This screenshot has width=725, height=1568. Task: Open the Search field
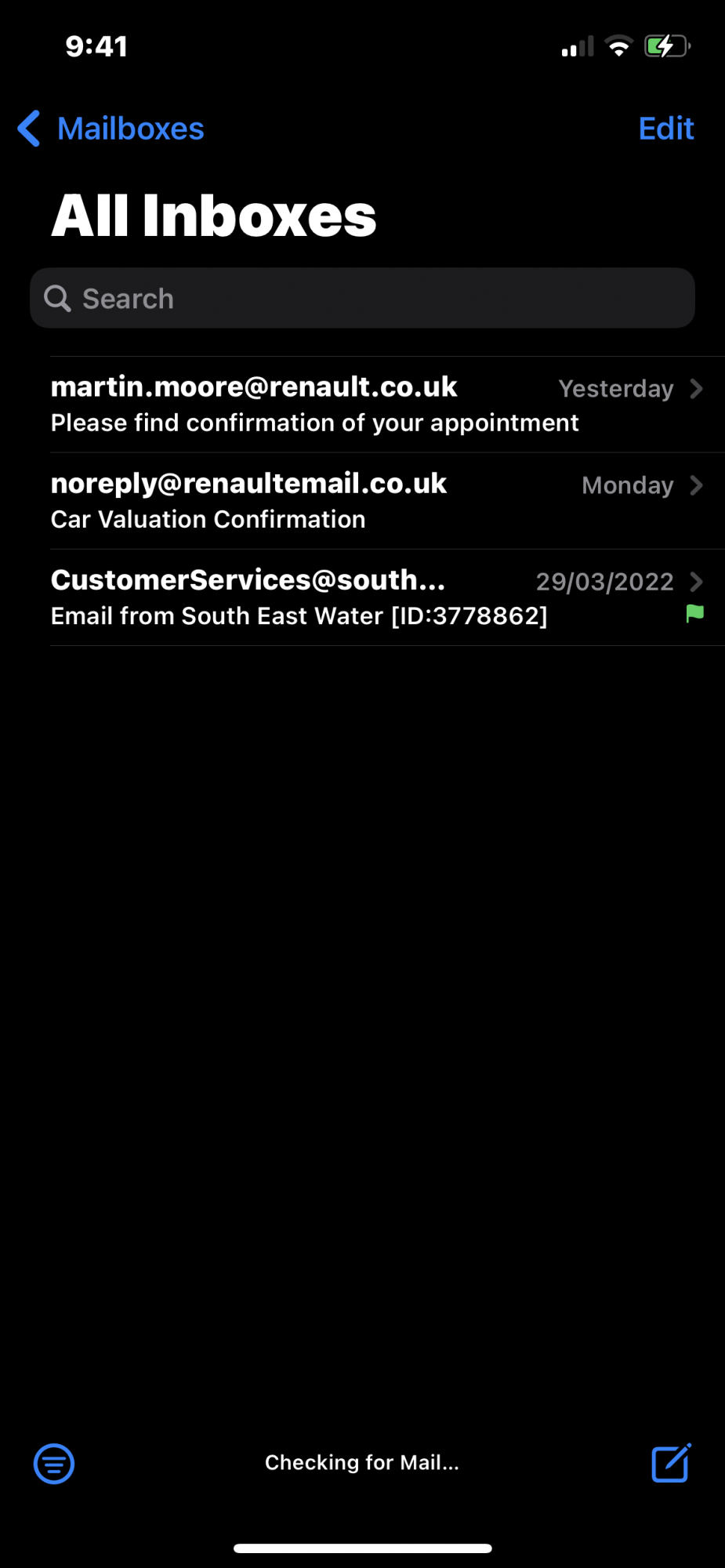click(x=362, y=299)
